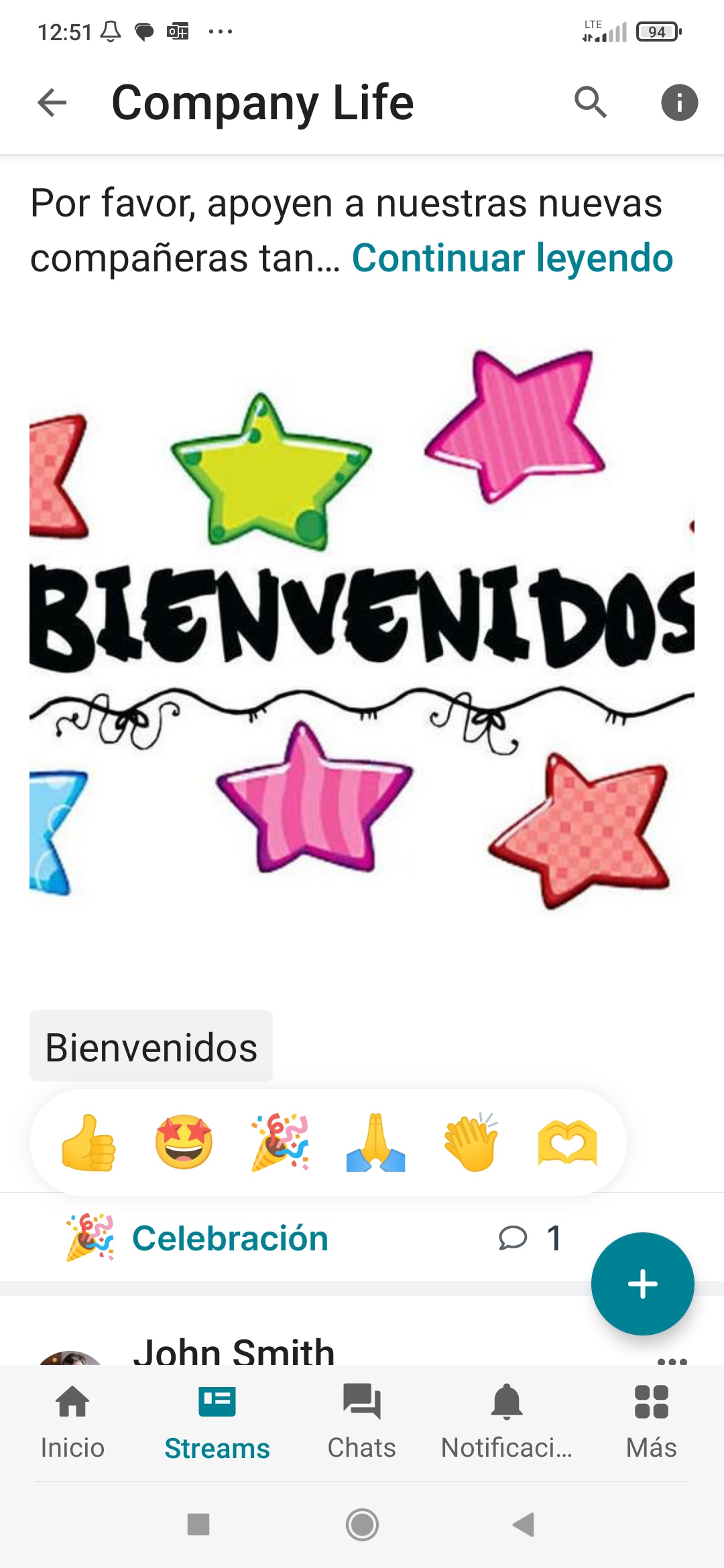This screenshot has height=1568, width=724.
Task: Open the comments on the post
Action: [x=530, y=1238]
